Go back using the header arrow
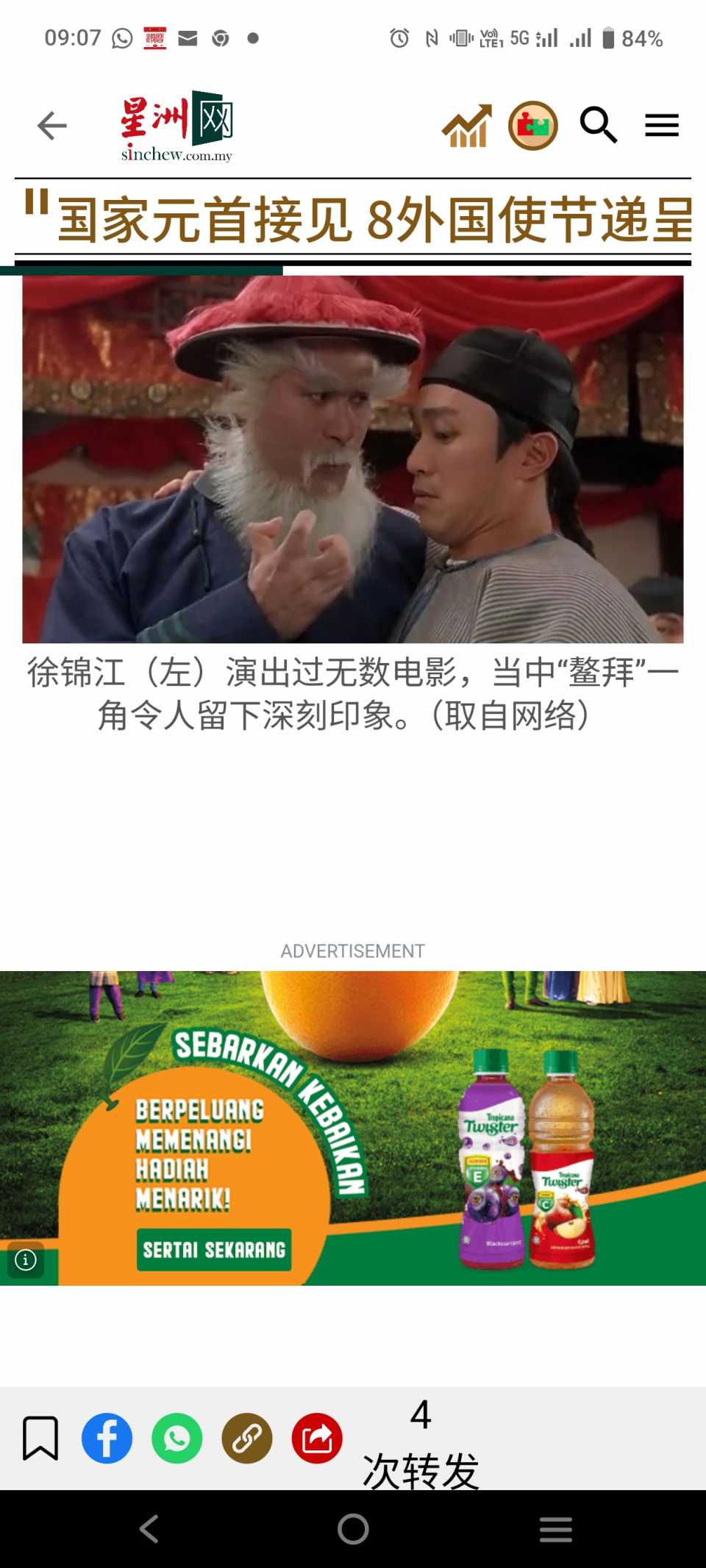This screenshot has width=706, height=1568. pyautogui.click(x=51, y=126)
